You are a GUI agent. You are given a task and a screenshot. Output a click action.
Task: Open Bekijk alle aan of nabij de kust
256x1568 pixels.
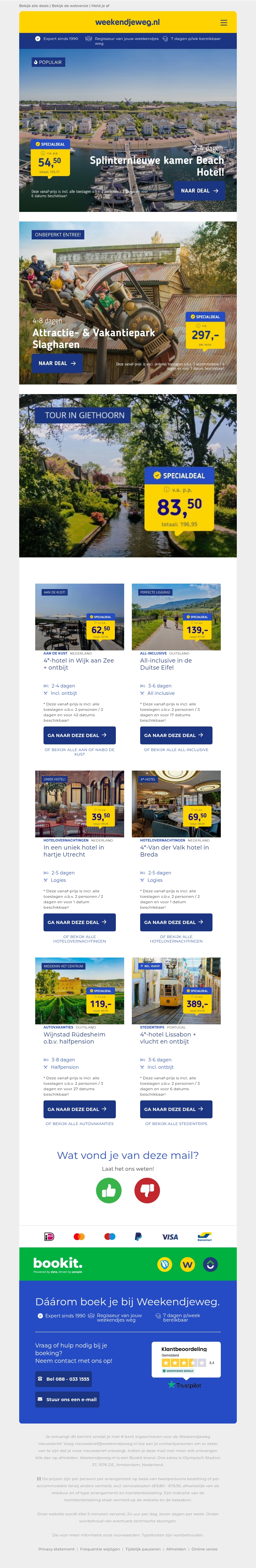click(80, 752)
